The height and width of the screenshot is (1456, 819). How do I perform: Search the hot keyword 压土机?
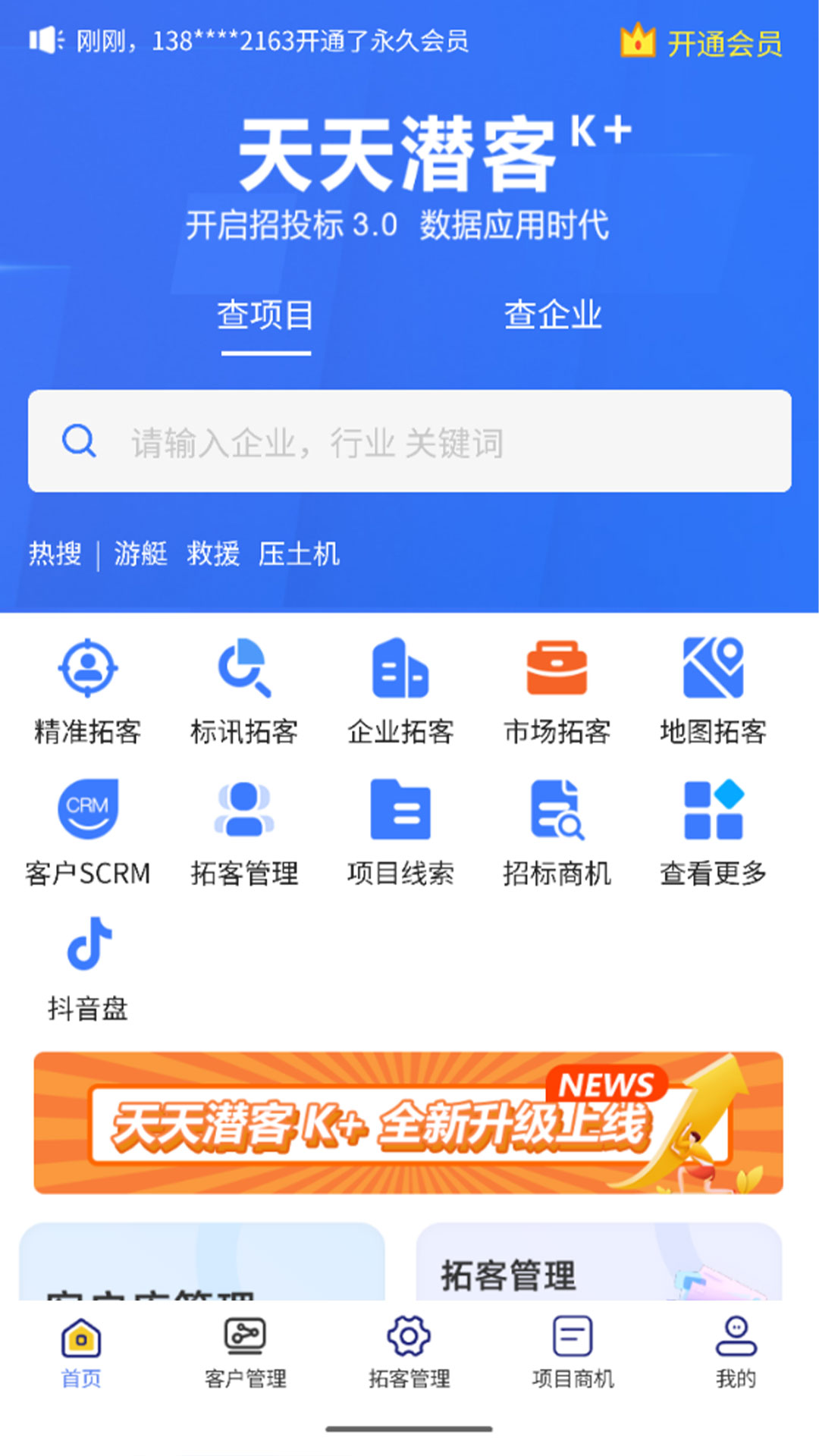click(x=299, y=554)
